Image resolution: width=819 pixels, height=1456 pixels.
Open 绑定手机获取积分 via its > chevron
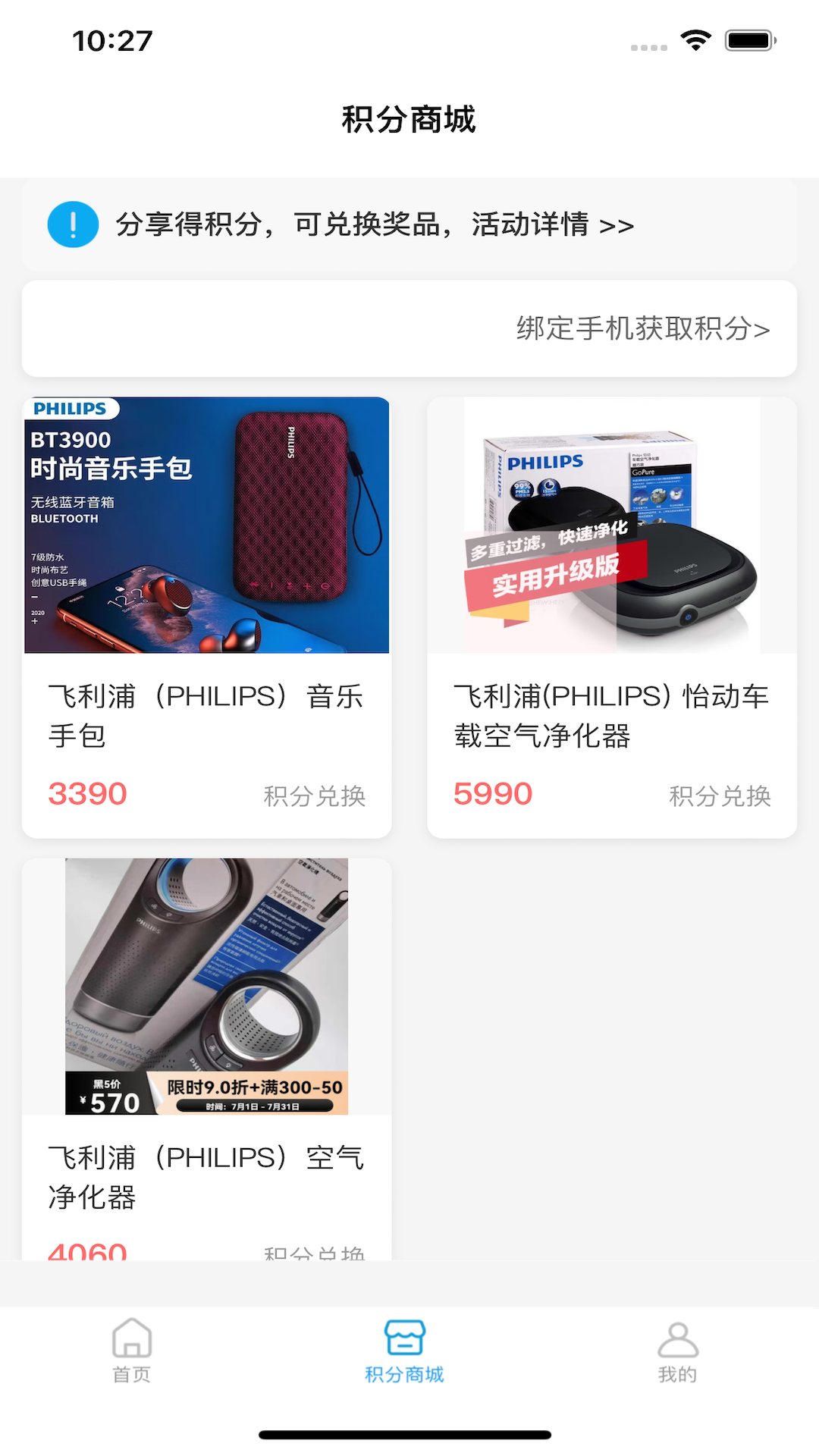[x=764, y=329]
